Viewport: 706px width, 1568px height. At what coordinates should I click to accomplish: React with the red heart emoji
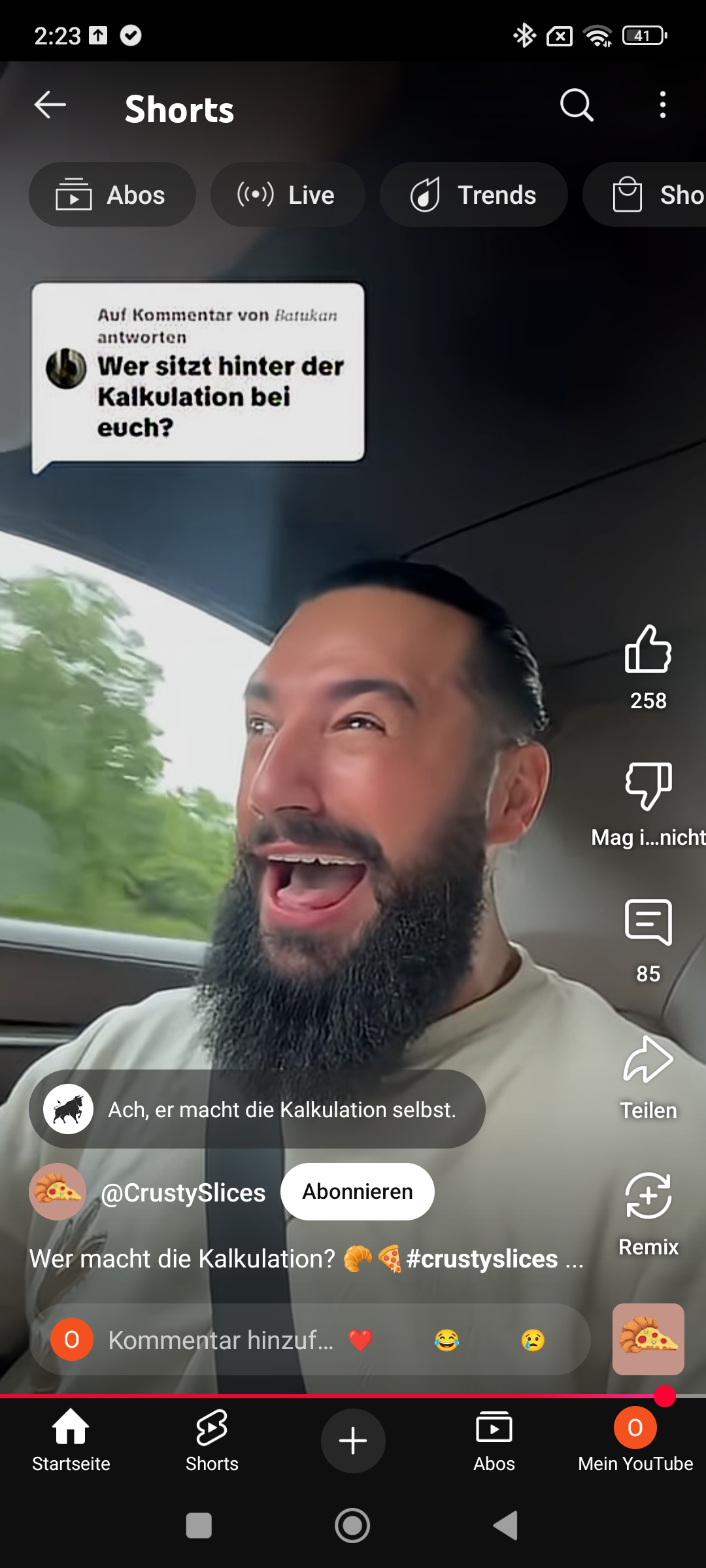[x=360, y=1341]
